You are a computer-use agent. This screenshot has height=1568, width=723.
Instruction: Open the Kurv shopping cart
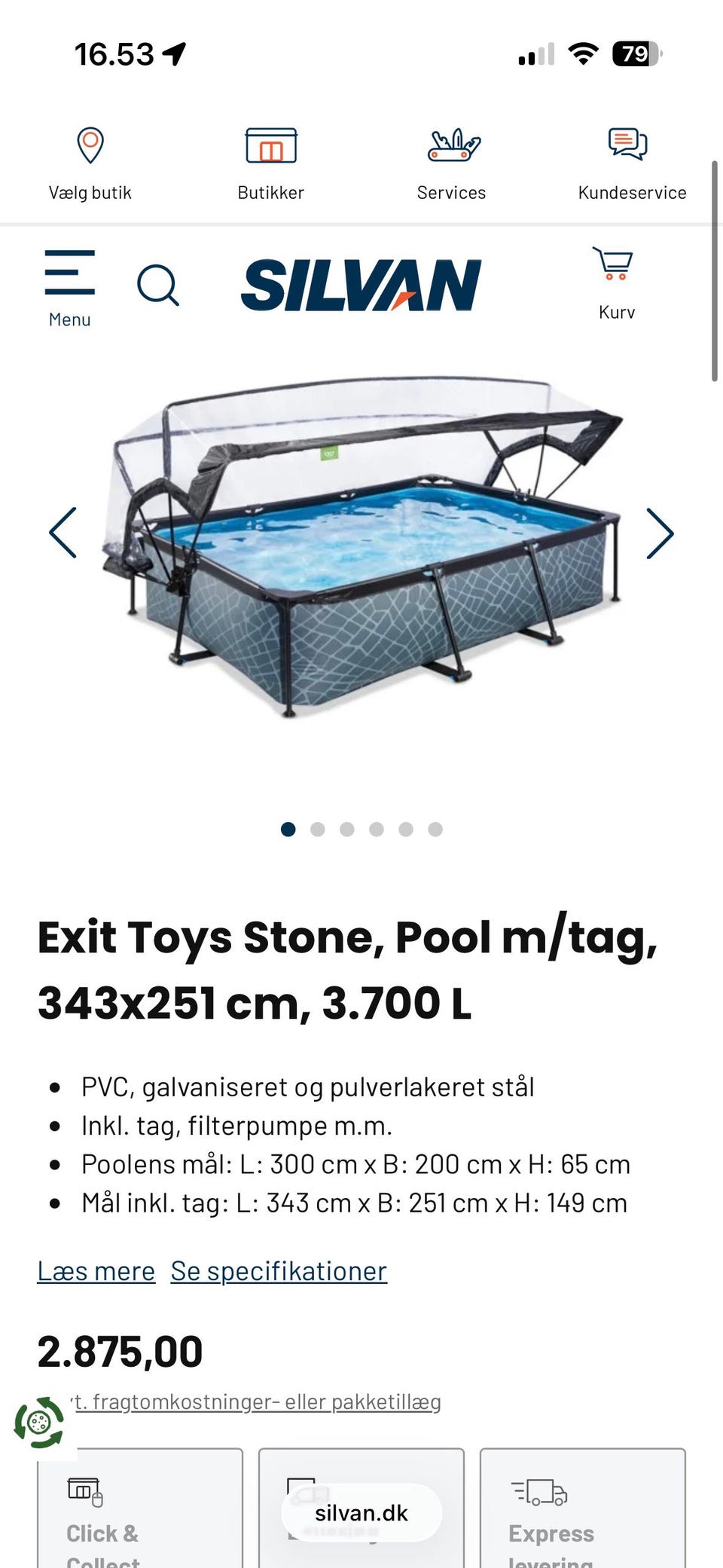(616, 284)
